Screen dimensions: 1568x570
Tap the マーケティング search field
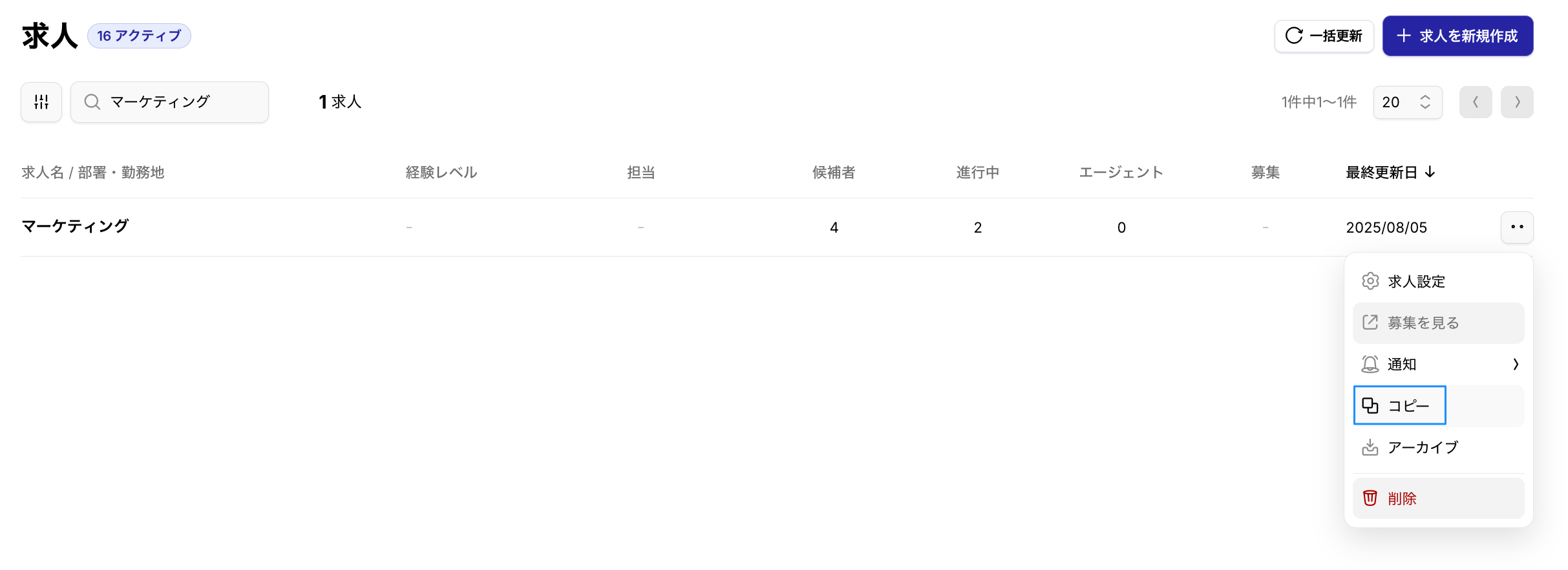[169, 102]
